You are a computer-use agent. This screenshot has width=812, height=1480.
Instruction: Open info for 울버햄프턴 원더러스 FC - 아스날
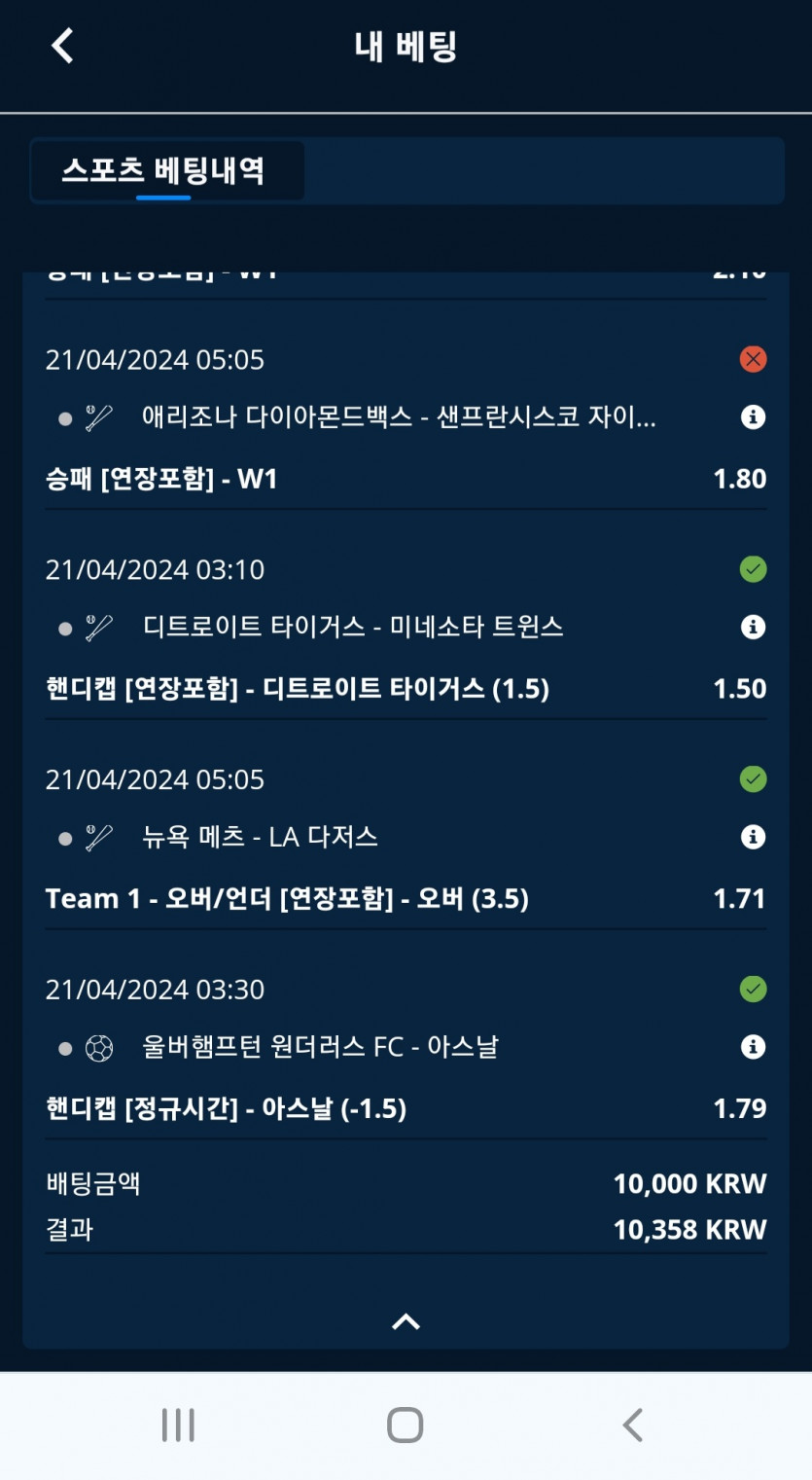[753, 1047]
